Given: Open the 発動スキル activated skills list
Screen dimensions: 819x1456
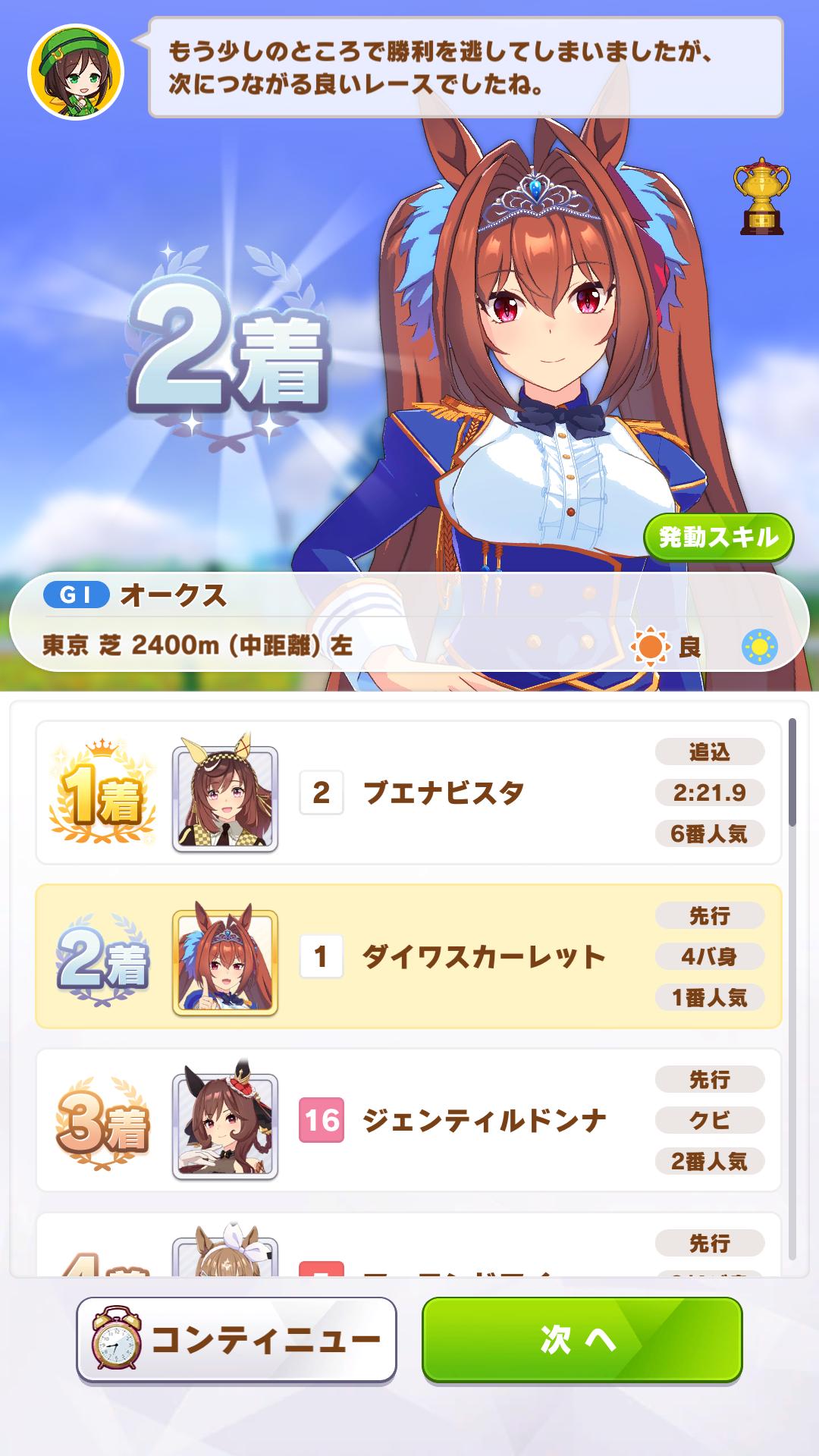Looking at the screenshot, I should click(717, 538).
